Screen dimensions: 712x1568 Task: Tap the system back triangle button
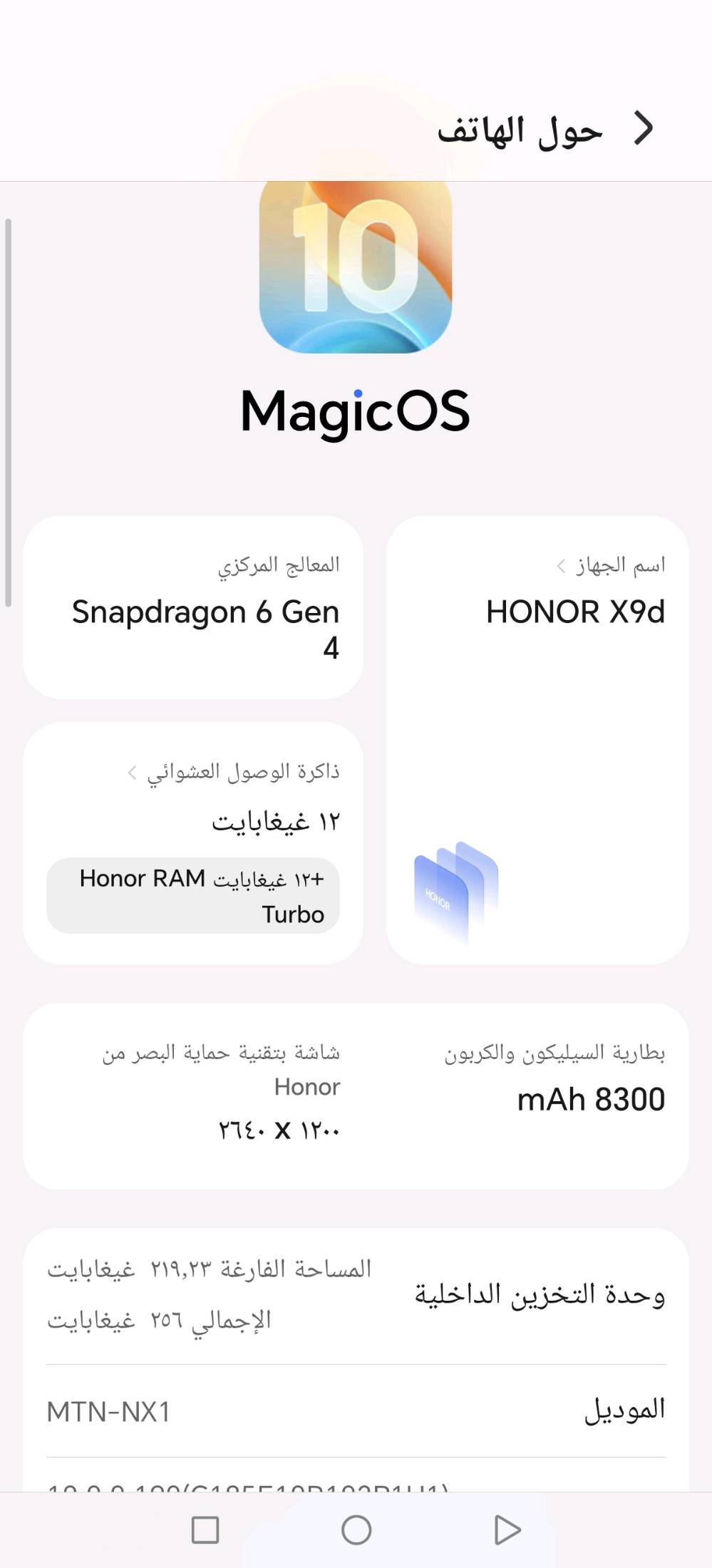pos(507,1530)
